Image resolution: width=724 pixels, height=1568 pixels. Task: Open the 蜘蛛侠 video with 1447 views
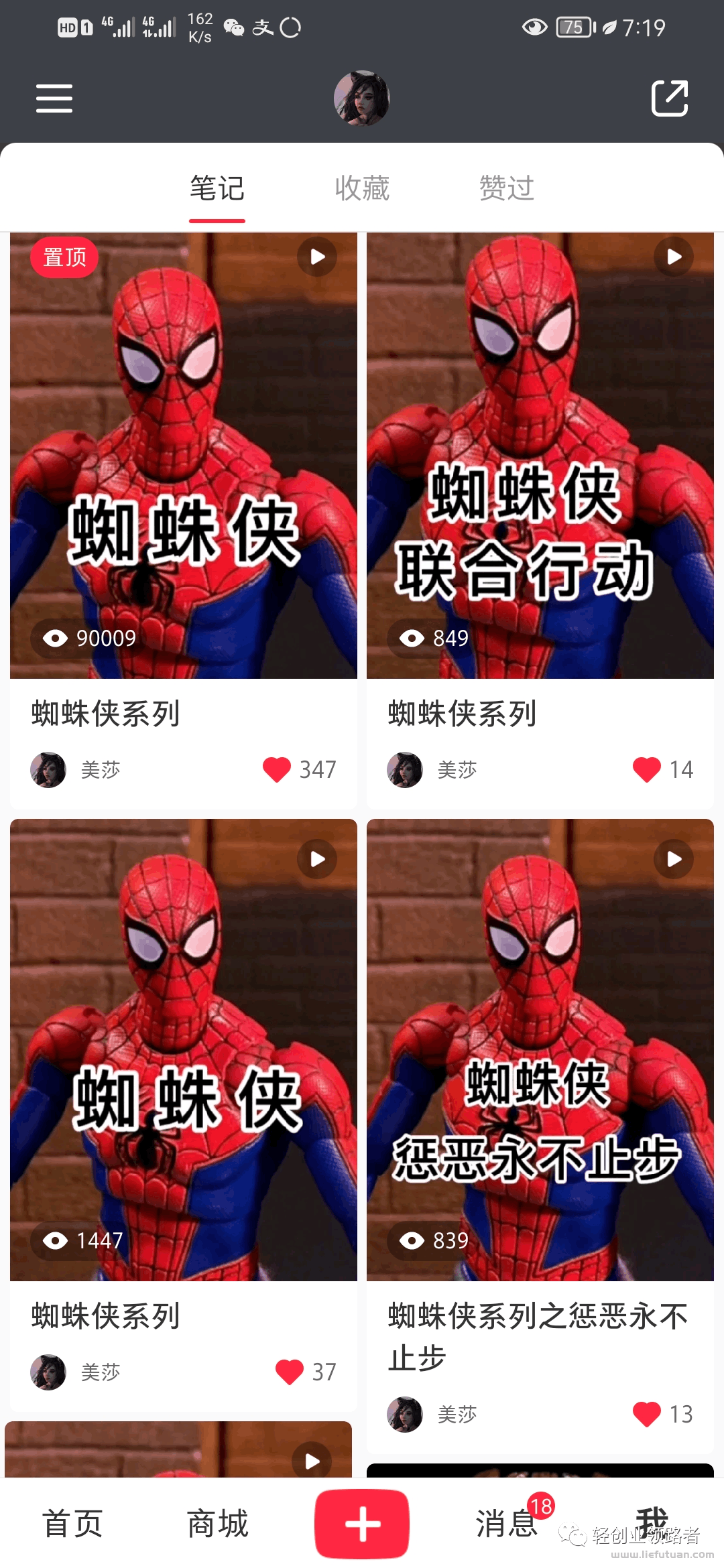click(x=183, y=1049)
